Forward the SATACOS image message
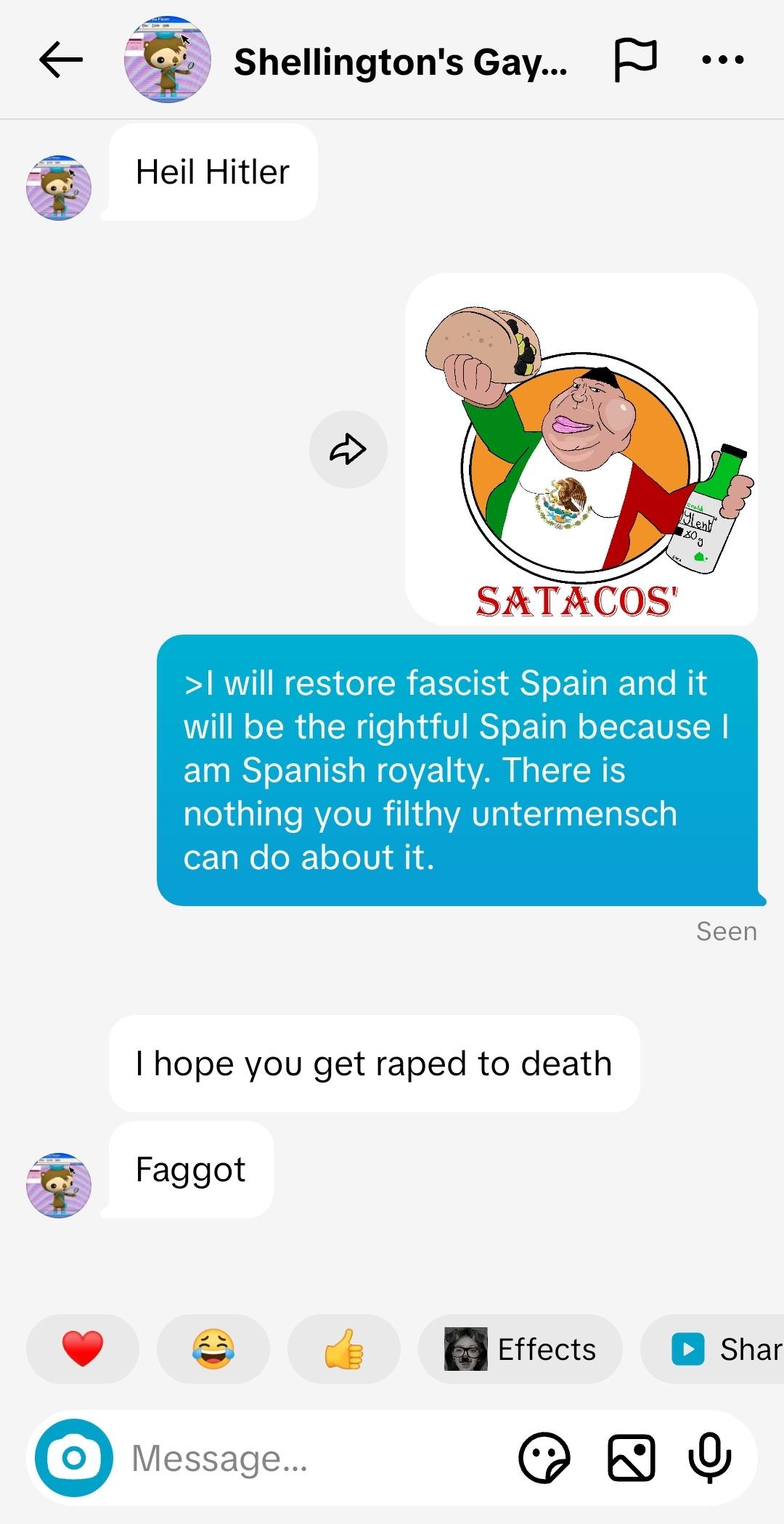 (x=348, y=449)
